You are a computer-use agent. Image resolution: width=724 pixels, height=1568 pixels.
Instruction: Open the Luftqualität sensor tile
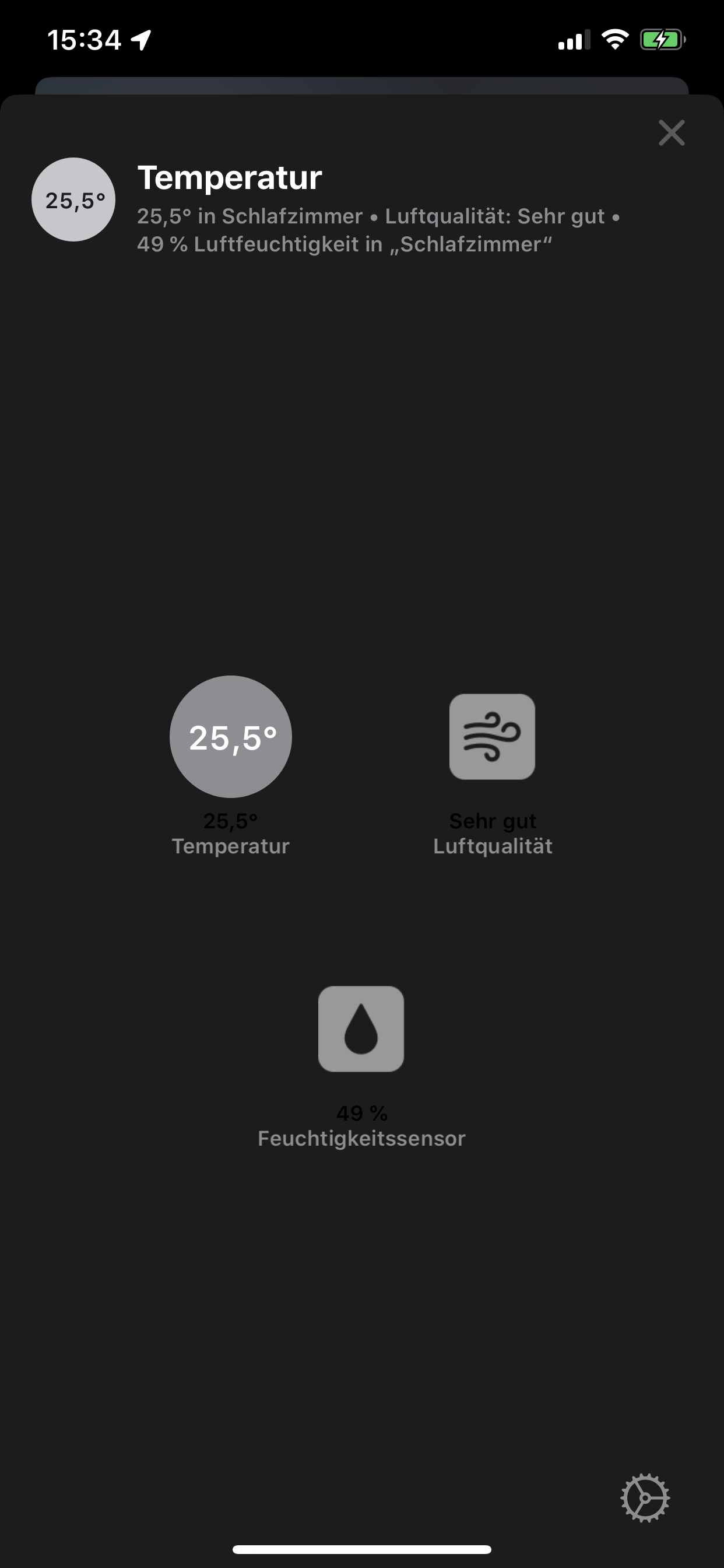coord(491,737)
